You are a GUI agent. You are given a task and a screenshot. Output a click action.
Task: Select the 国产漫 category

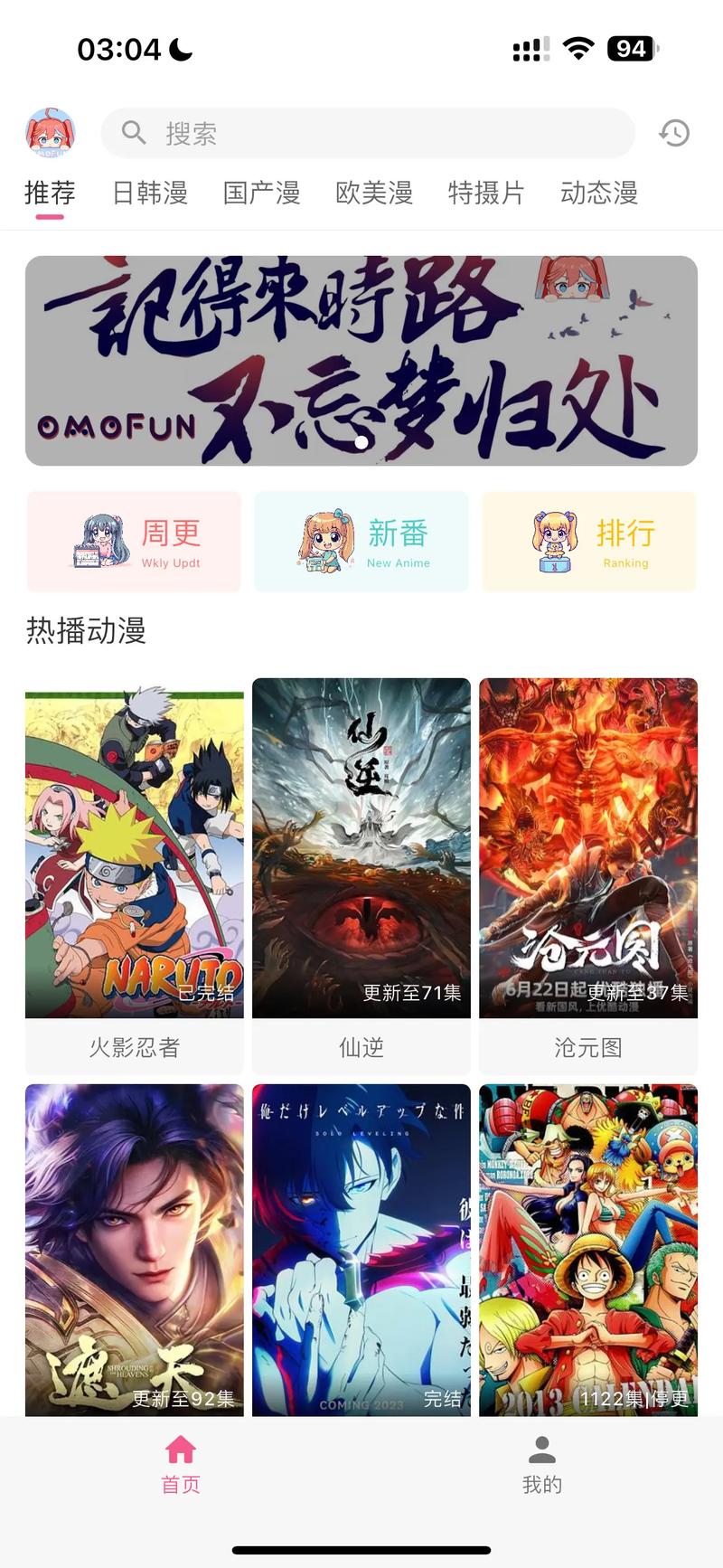[x=261, y=193]
